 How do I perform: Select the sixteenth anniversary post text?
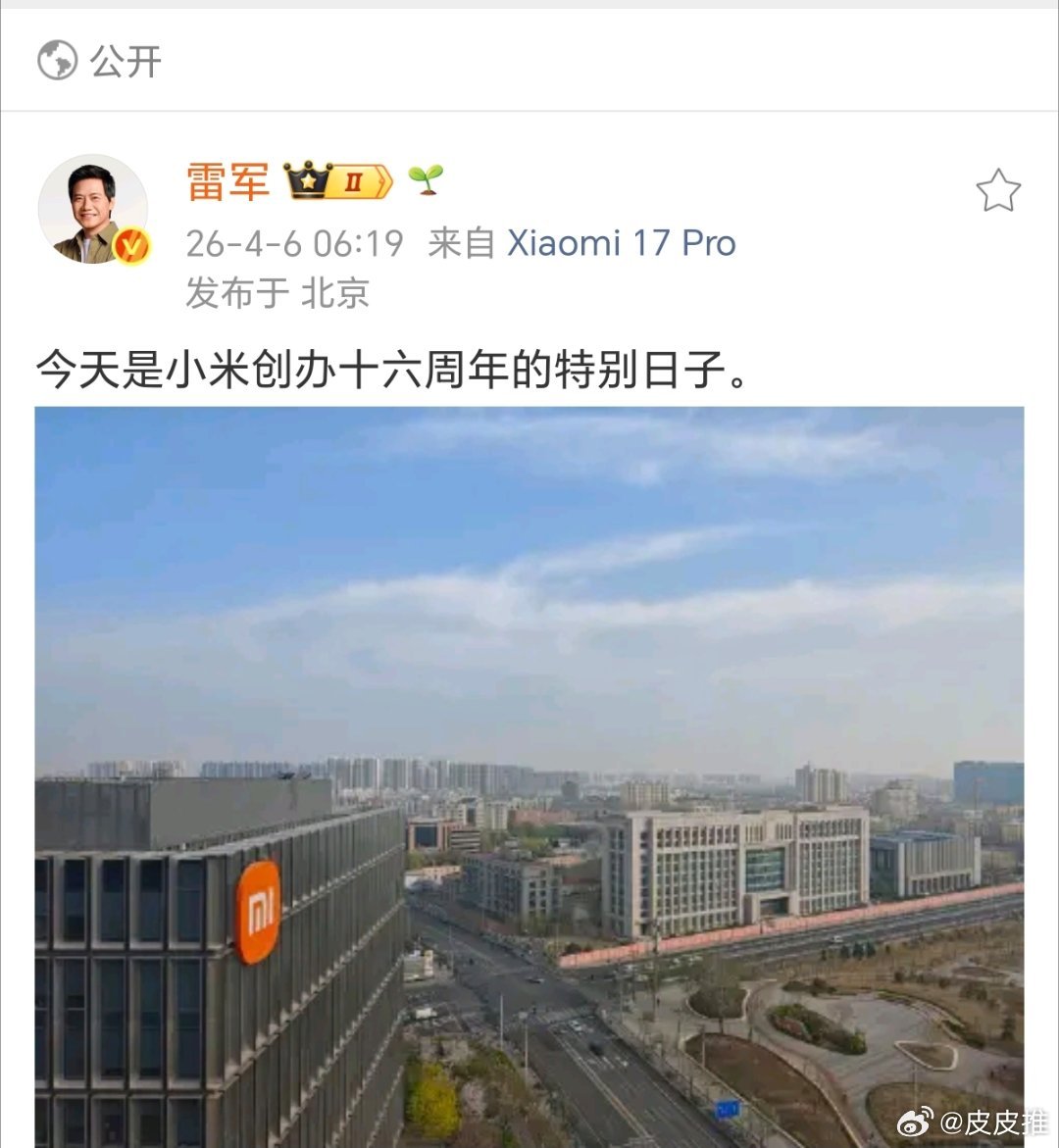(x=390, y=365)
